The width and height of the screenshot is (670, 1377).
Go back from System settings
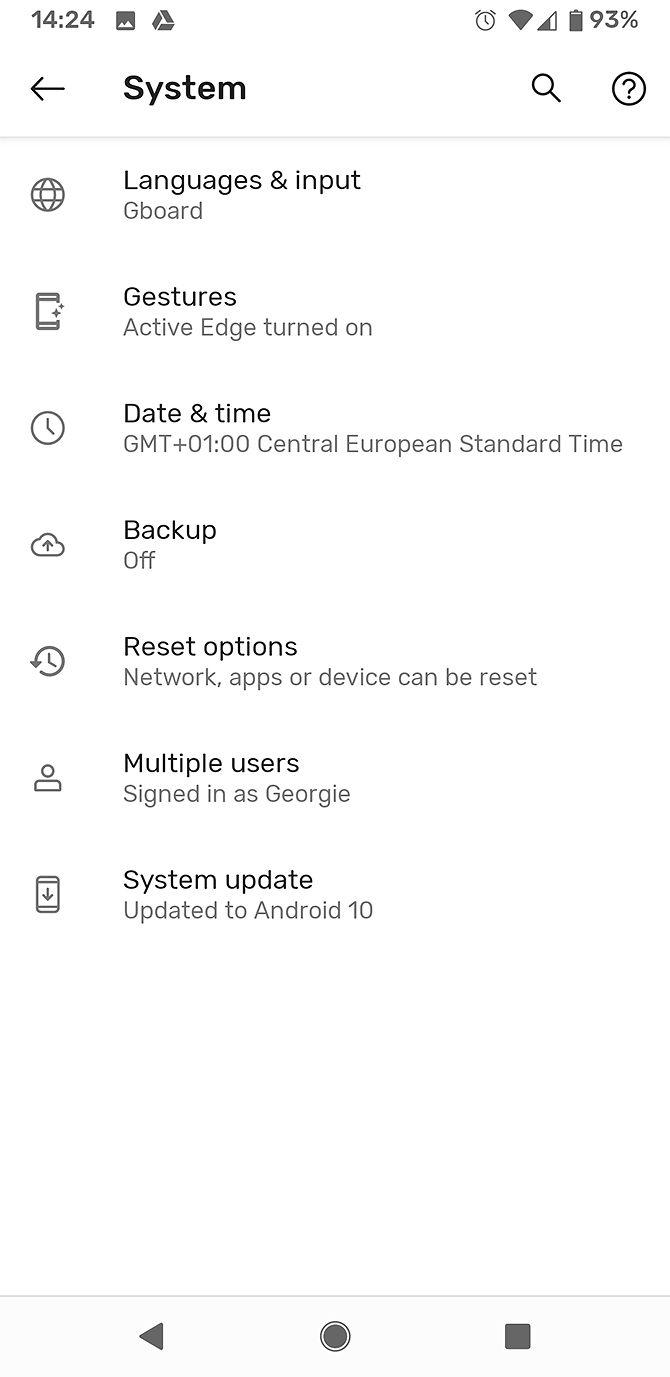coord(47,89)
